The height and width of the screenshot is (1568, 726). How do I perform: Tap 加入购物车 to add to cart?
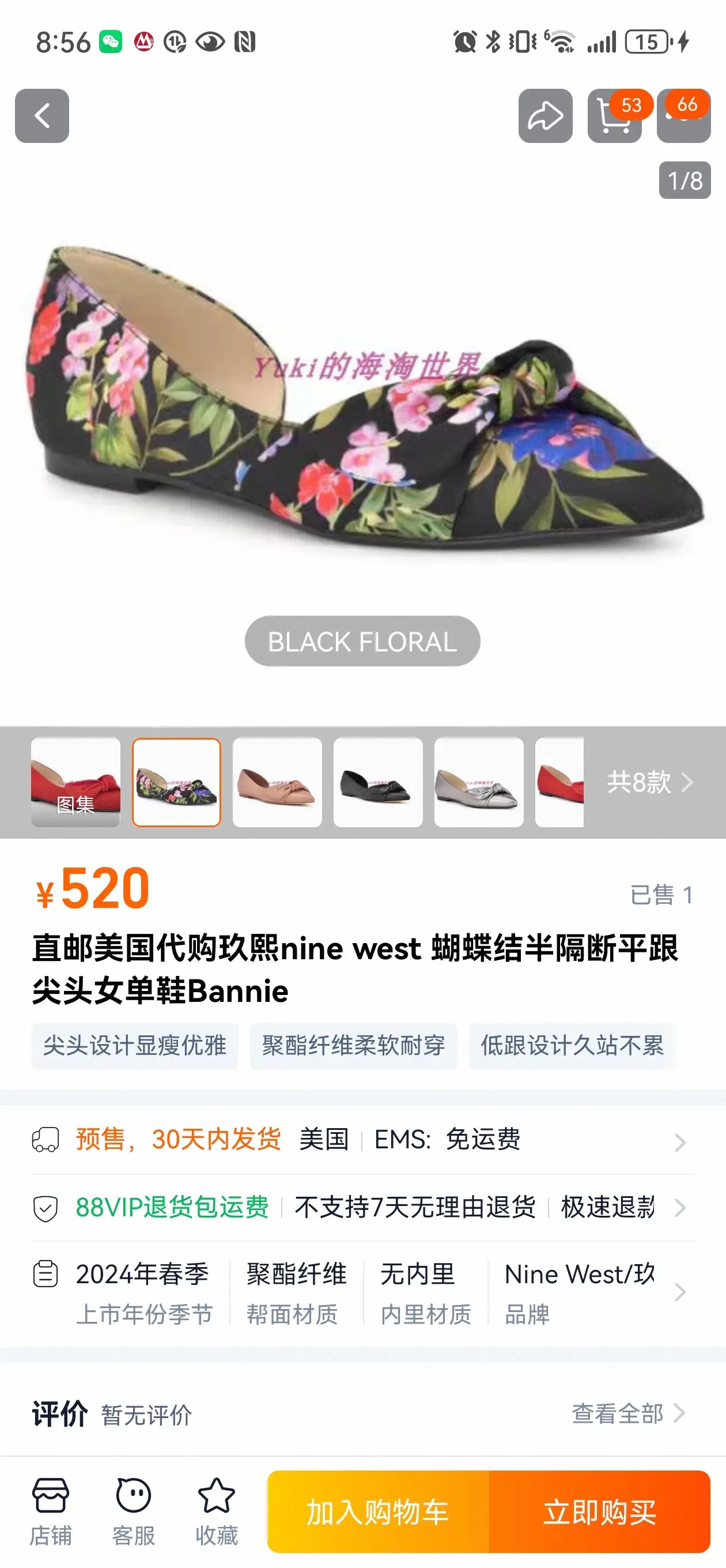(x=378, y=1512)
